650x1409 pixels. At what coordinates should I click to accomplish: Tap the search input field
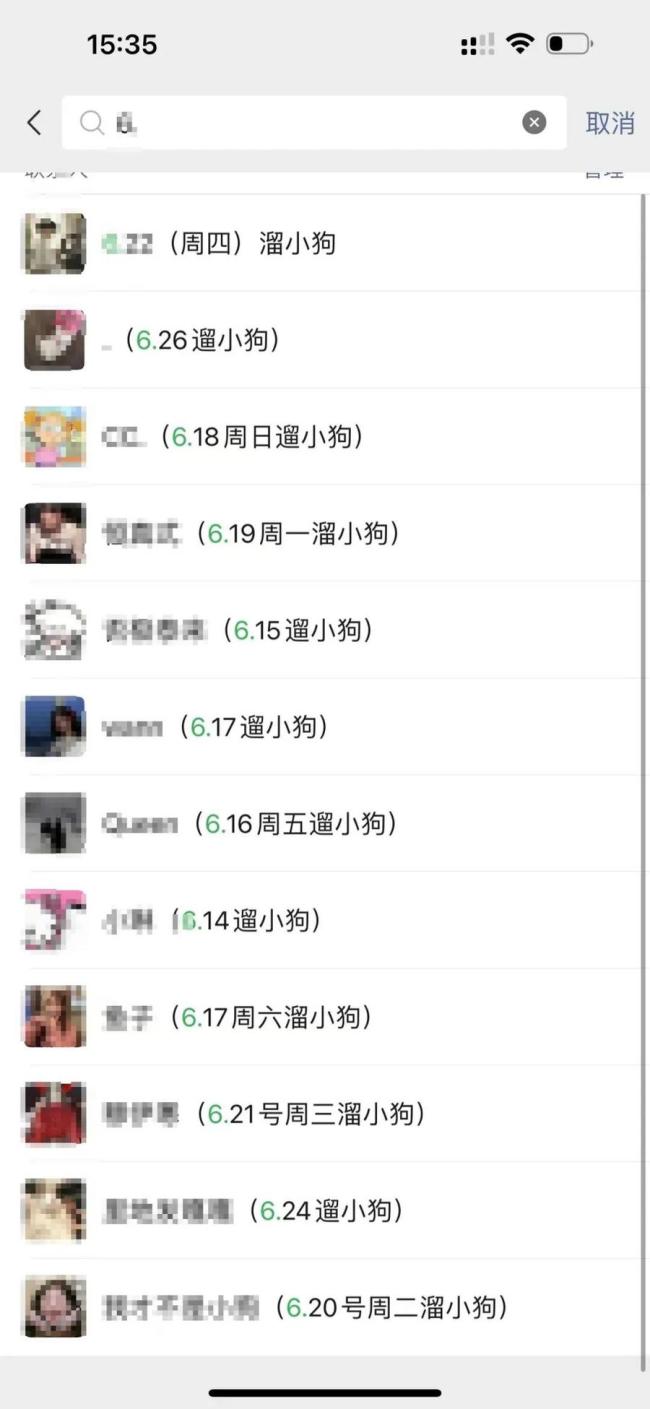(x=300, y=123)
